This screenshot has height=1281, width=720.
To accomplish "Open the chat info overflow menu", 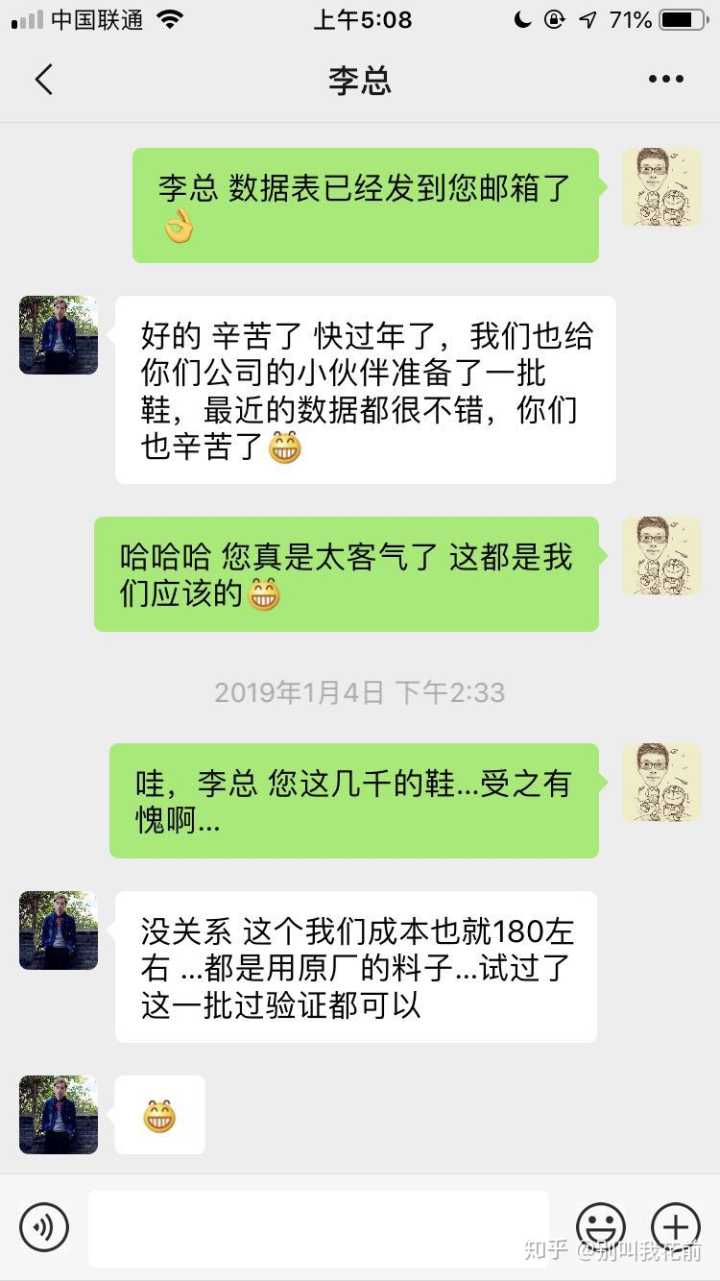I will (665, 80).
